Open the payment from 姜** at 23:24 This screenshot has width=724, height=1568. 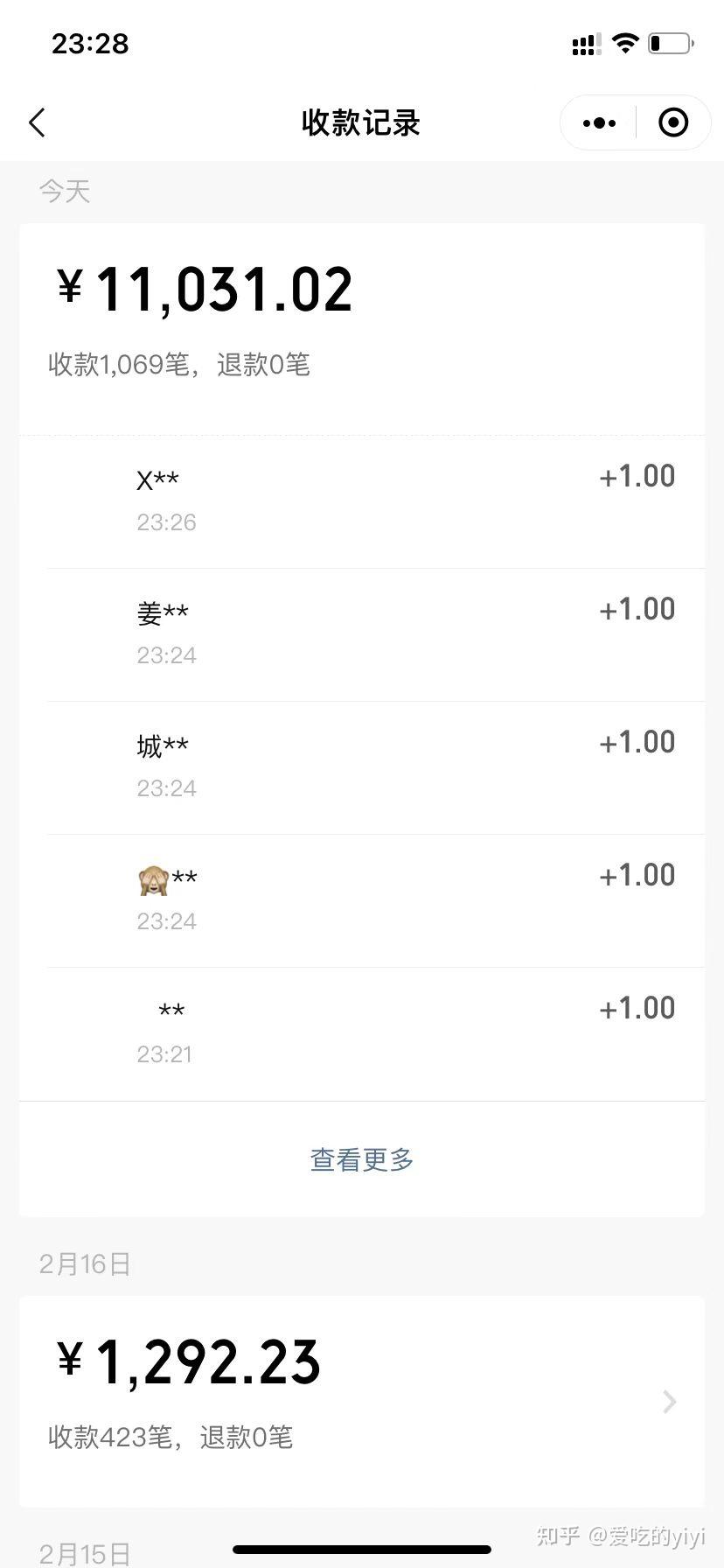tap(362, 633)
